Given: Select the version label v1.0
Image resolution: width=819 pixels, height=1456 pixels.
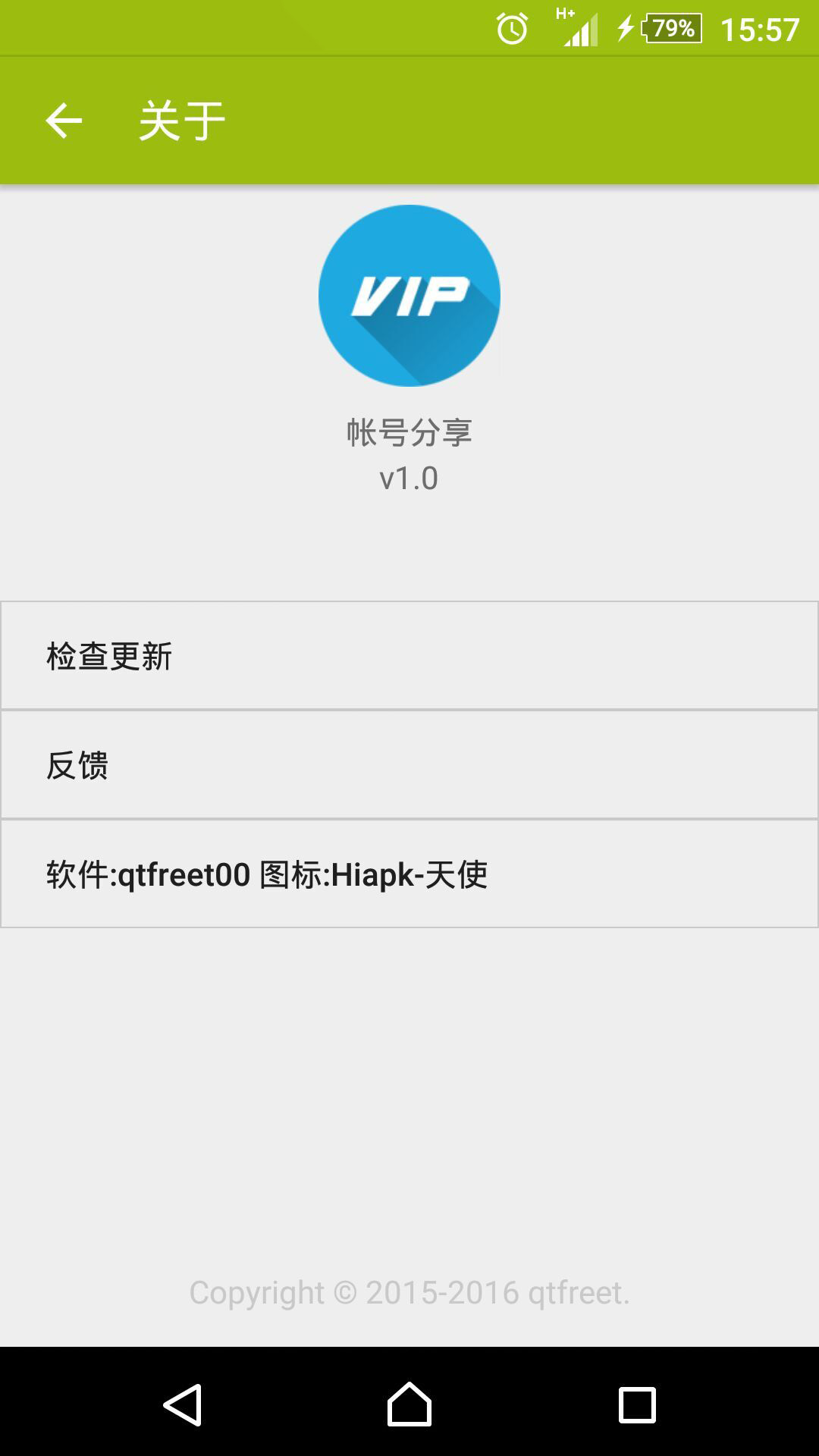Looking at the screenshot, I should (x=409, y=479).
